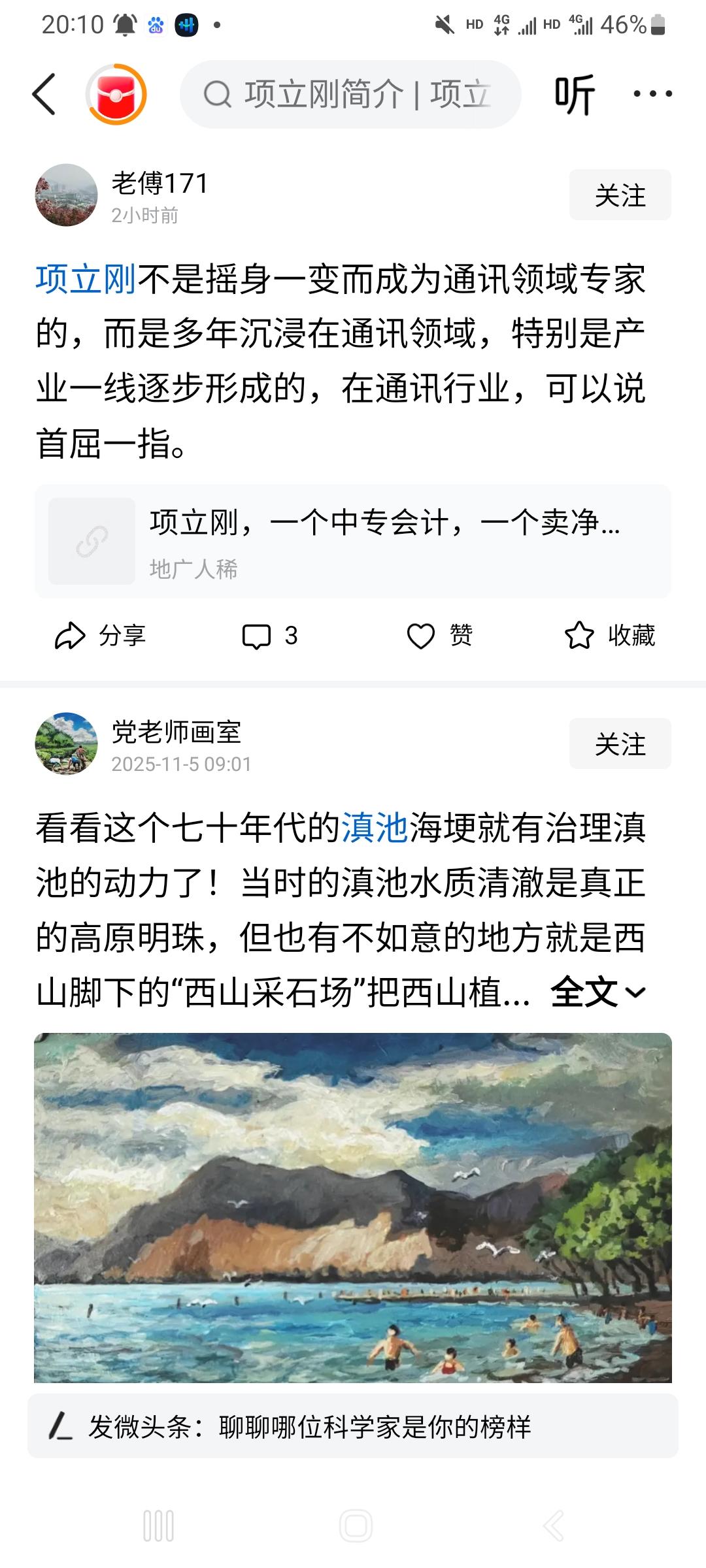Tap the magnifier icon in search bar
Viewport: 706px width, 1568px height.
[x=220, y=95]
